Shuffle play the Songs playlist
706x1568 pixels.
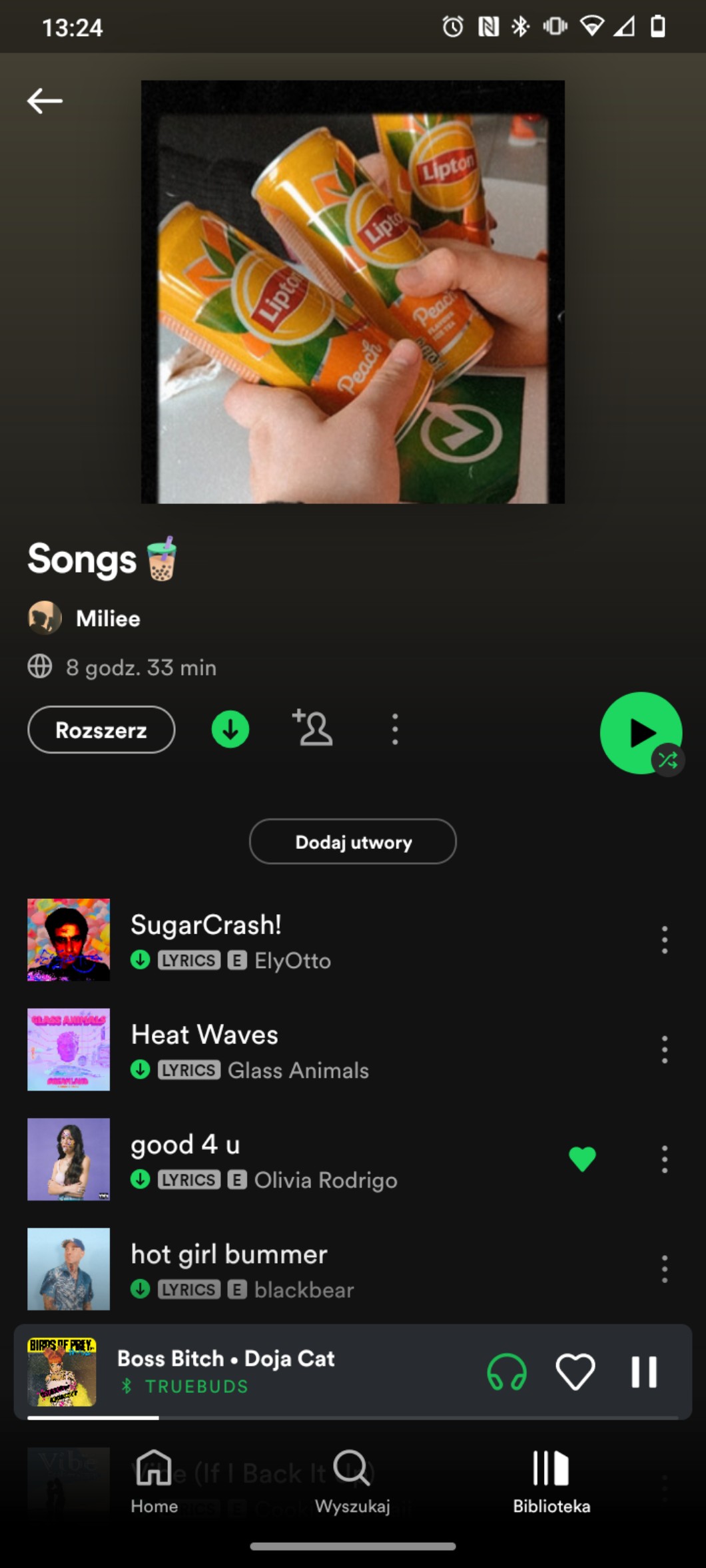pyautogui.click(x=641, y=732)
